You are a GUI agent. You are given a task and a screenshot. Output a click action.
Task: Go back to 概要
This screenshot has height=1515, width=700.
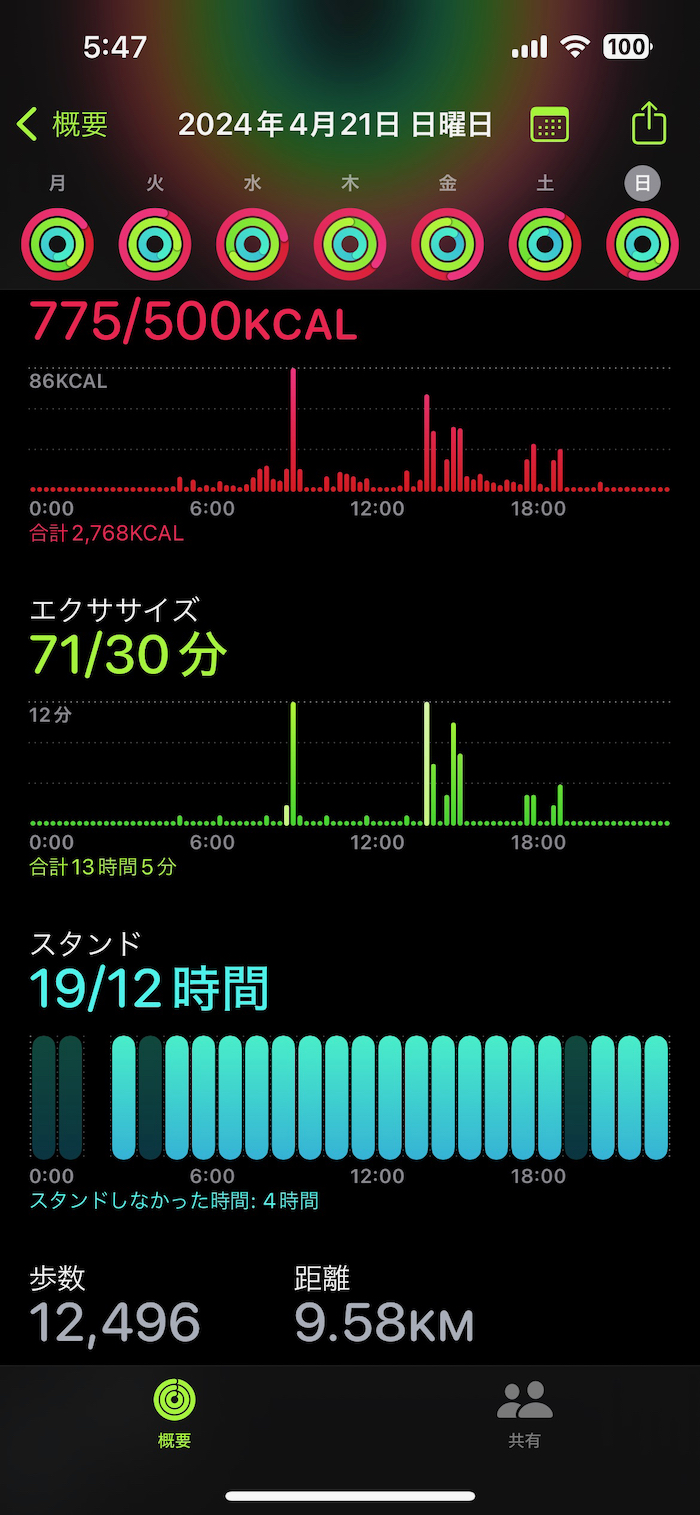coord(62,125)
